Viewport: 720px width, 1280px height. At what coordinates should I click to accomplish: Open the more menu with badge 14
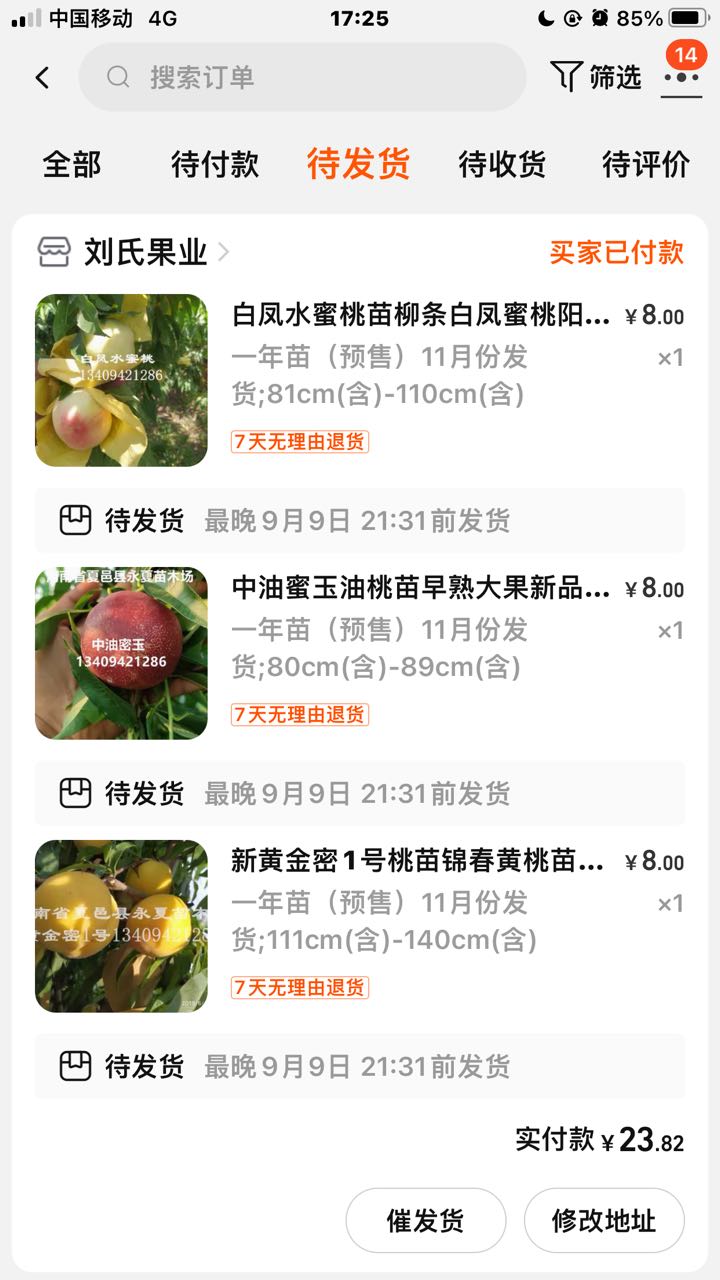[x=681, y=76]
